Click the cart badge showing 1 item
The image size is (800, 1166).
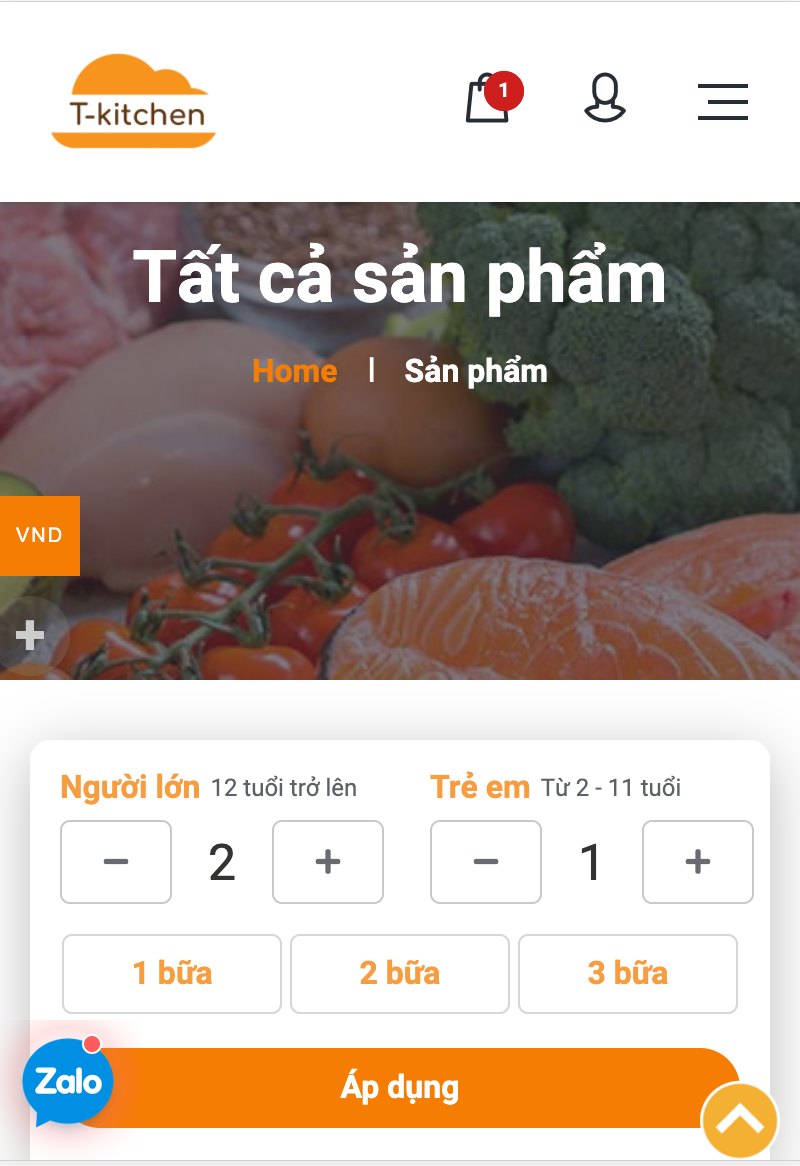coord(505,91)
